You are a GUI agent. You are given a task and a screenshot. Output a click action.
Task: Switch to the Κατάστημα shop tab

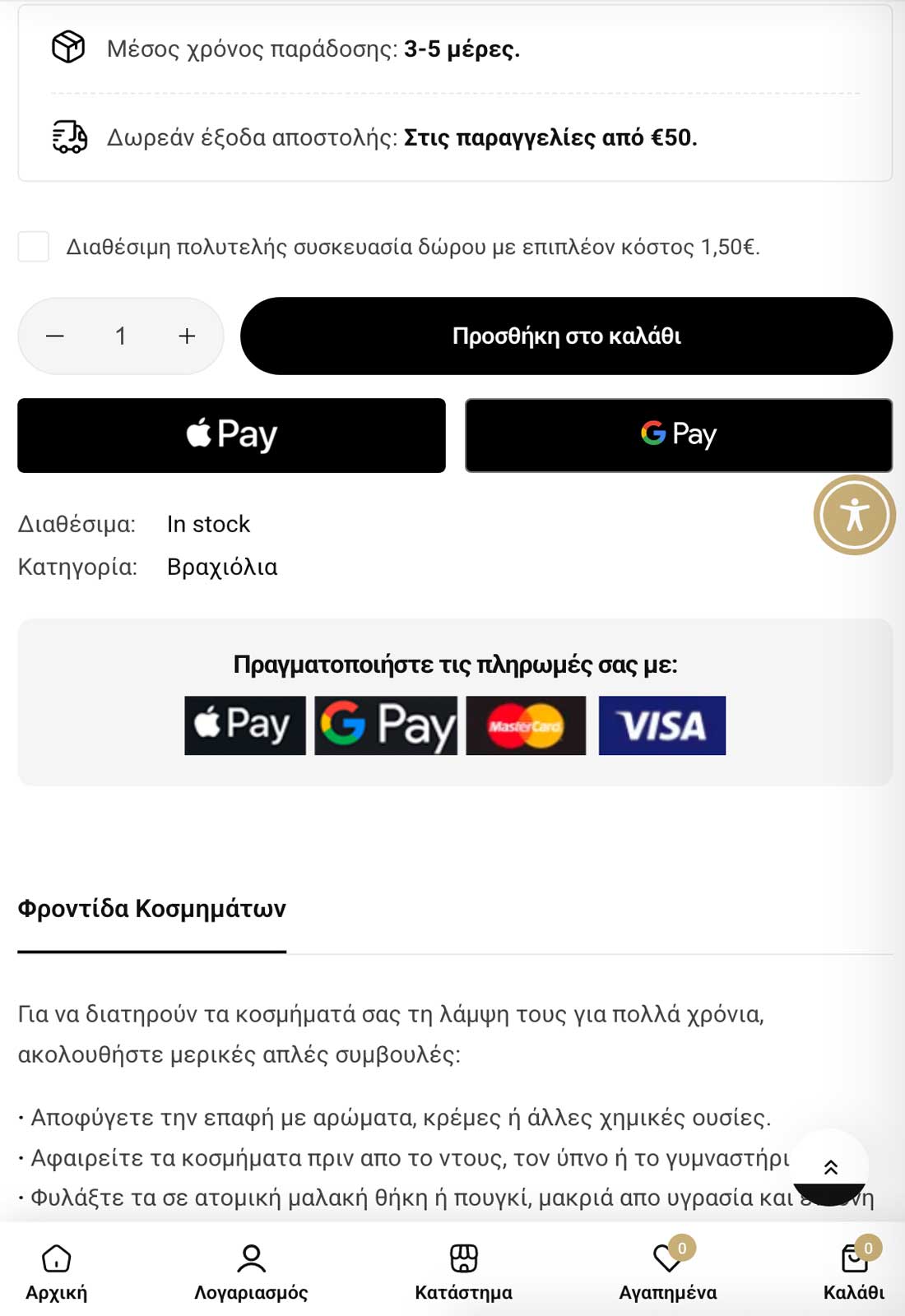coord(463,1272)
